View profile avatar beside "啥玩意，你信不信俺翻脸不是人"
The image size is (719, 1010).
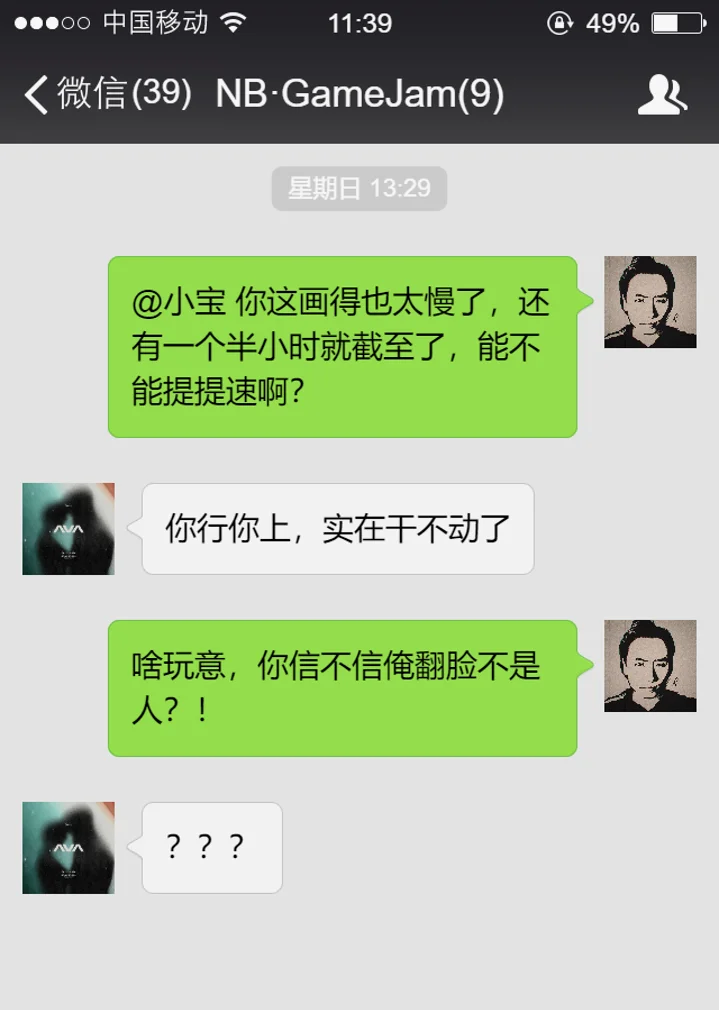(650, 666)
